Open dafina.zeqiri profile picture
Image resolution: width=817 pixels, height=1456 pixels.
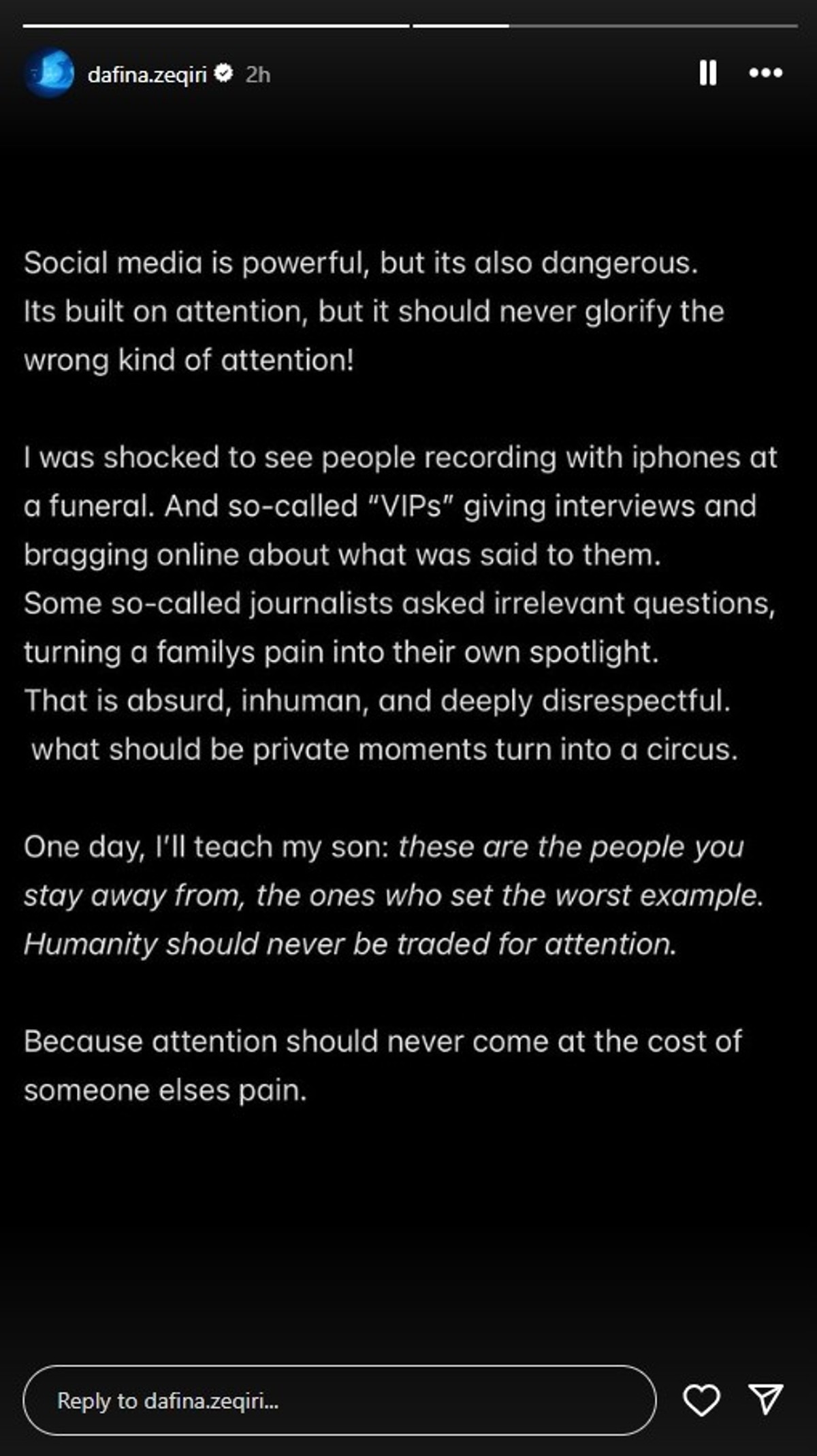[x=49, y=73]
